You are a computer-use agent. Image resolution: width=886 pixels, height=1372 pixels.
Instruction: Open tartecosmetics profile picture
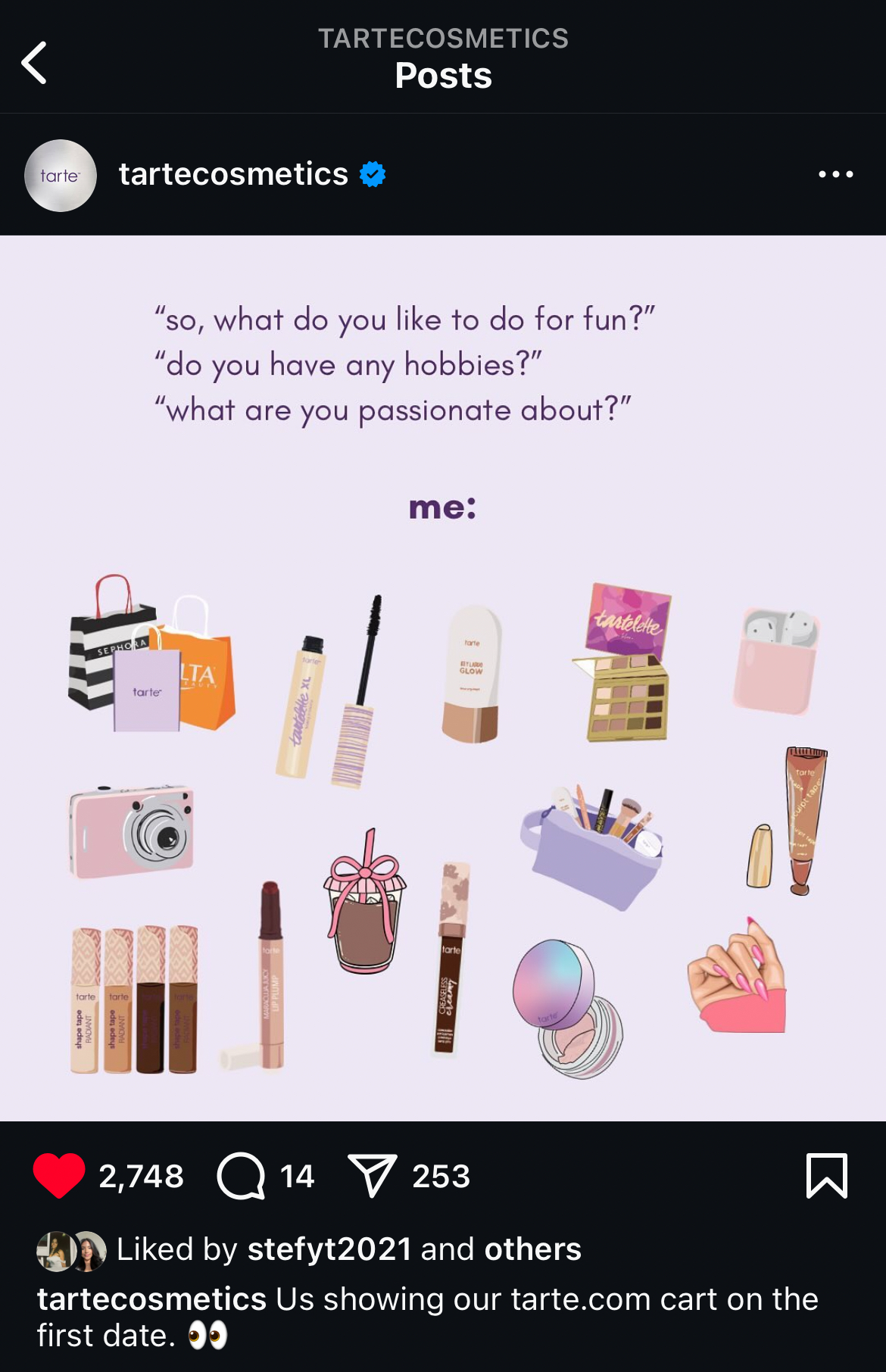61,176
